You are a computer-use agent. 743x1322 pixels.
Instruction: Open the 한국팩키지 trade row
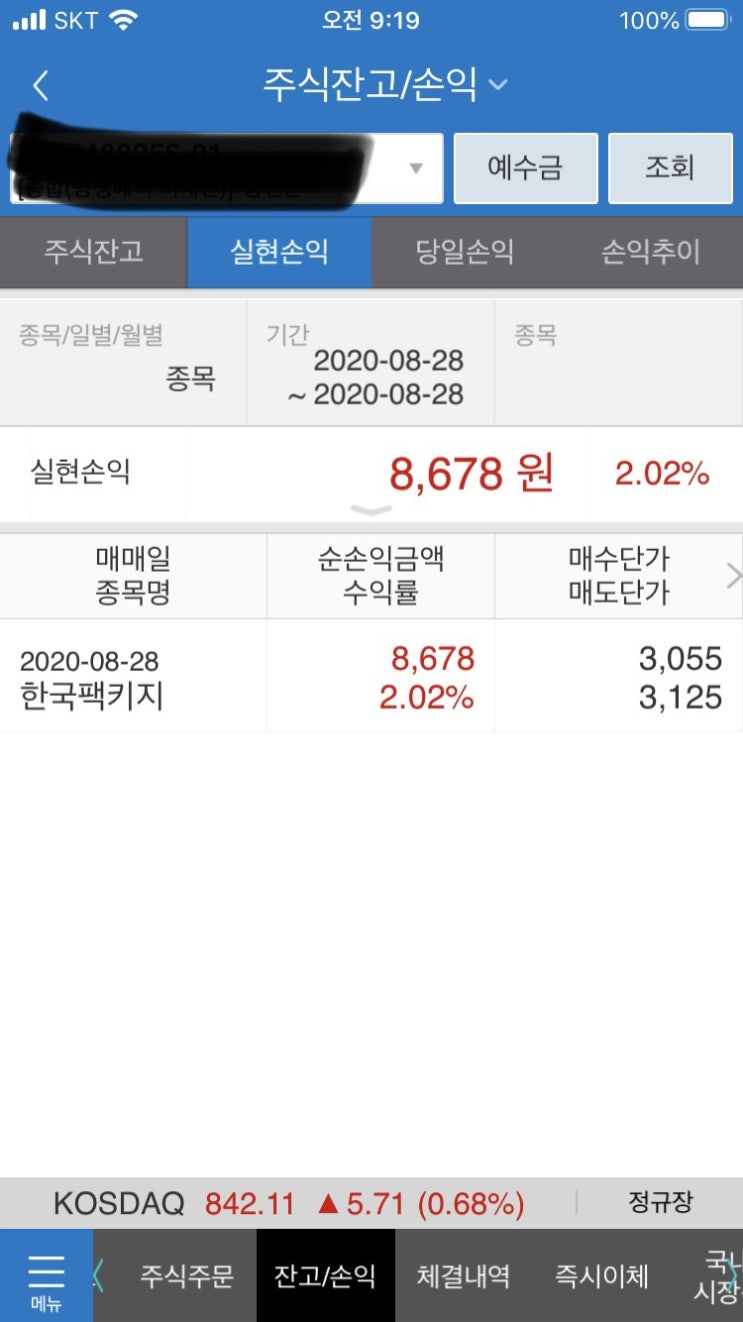(371, 677)
